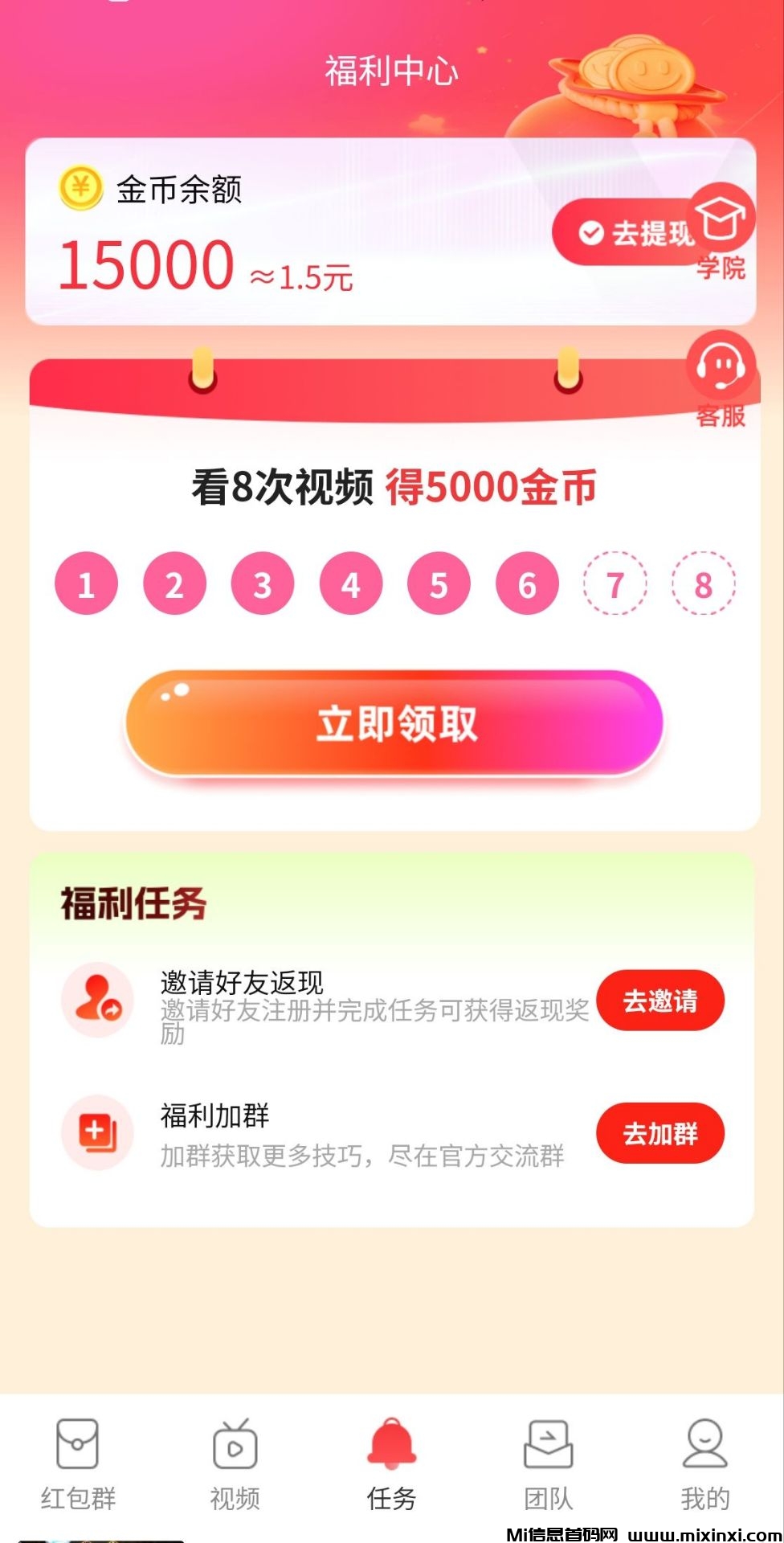Image resolution: width=784 pixels, height=1543 pixels.
Task: Contact 客服 customer service
Action: coord(721,378)
